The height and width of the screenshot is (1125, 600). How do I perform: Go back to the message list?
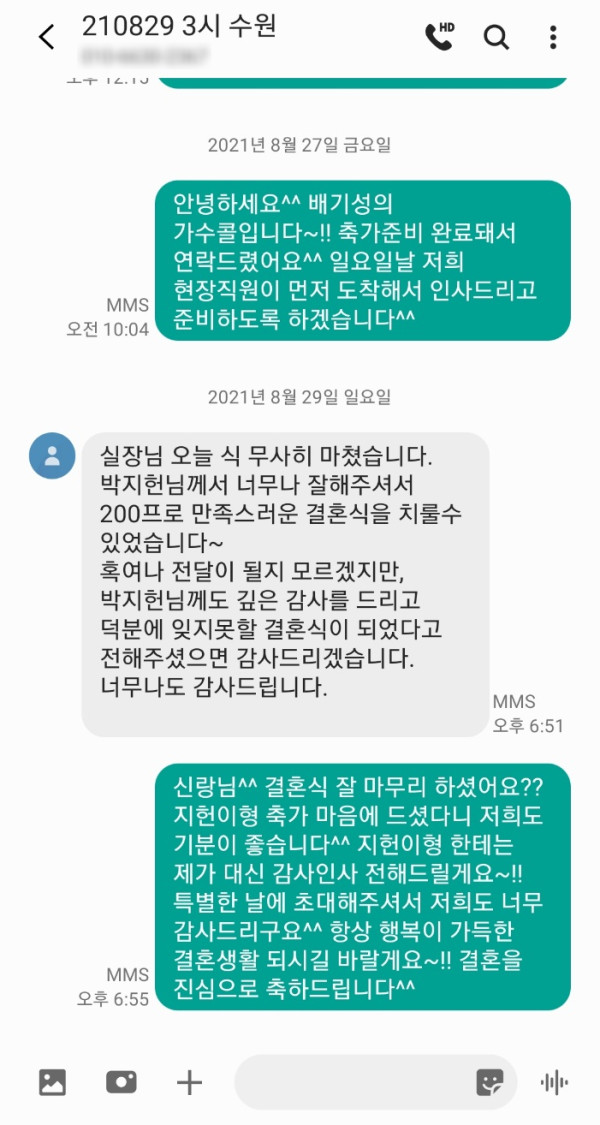(46, 38)
